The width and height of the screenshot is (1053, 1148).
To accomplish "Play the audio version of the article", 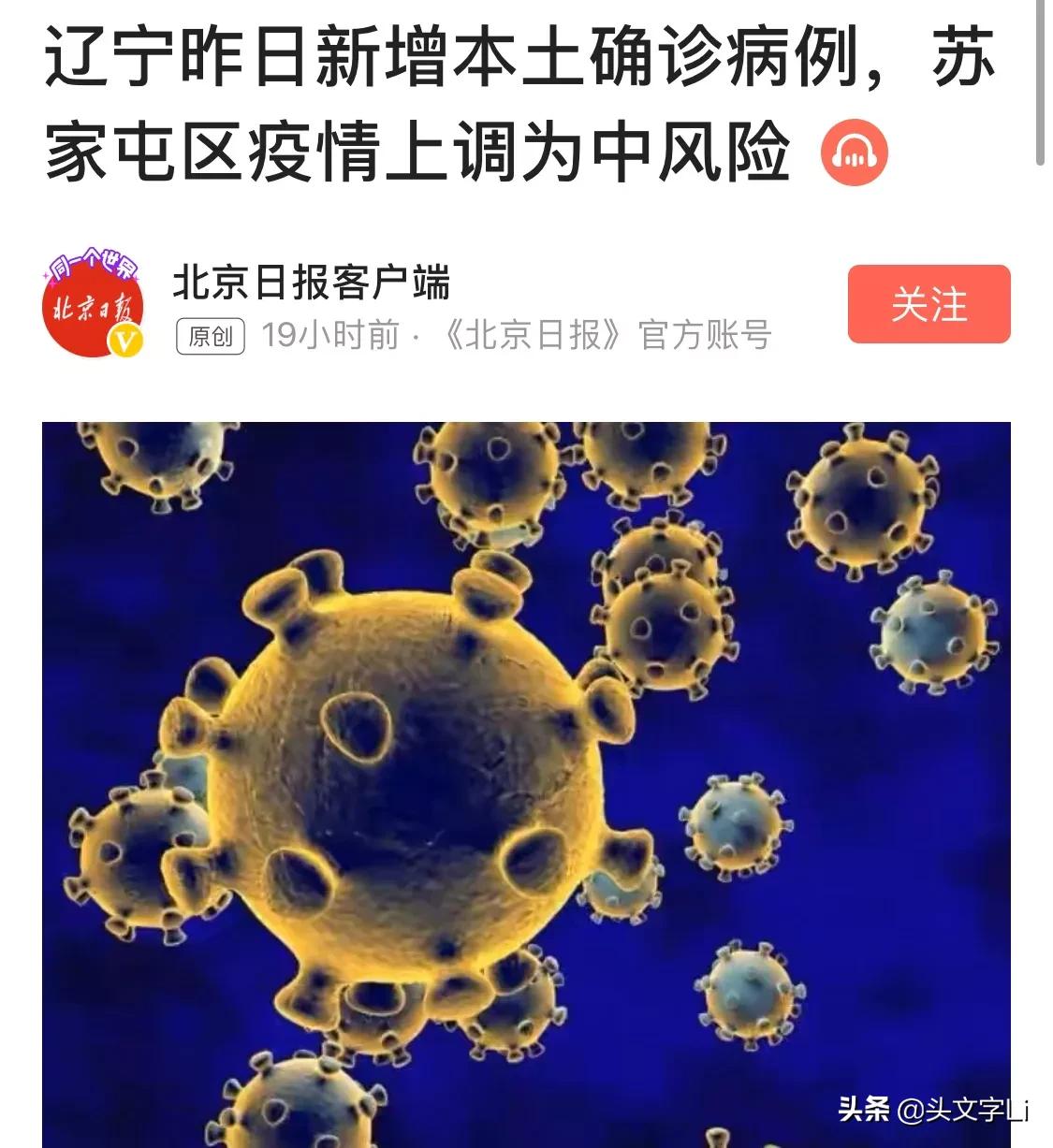I will (x=853, y=153).
